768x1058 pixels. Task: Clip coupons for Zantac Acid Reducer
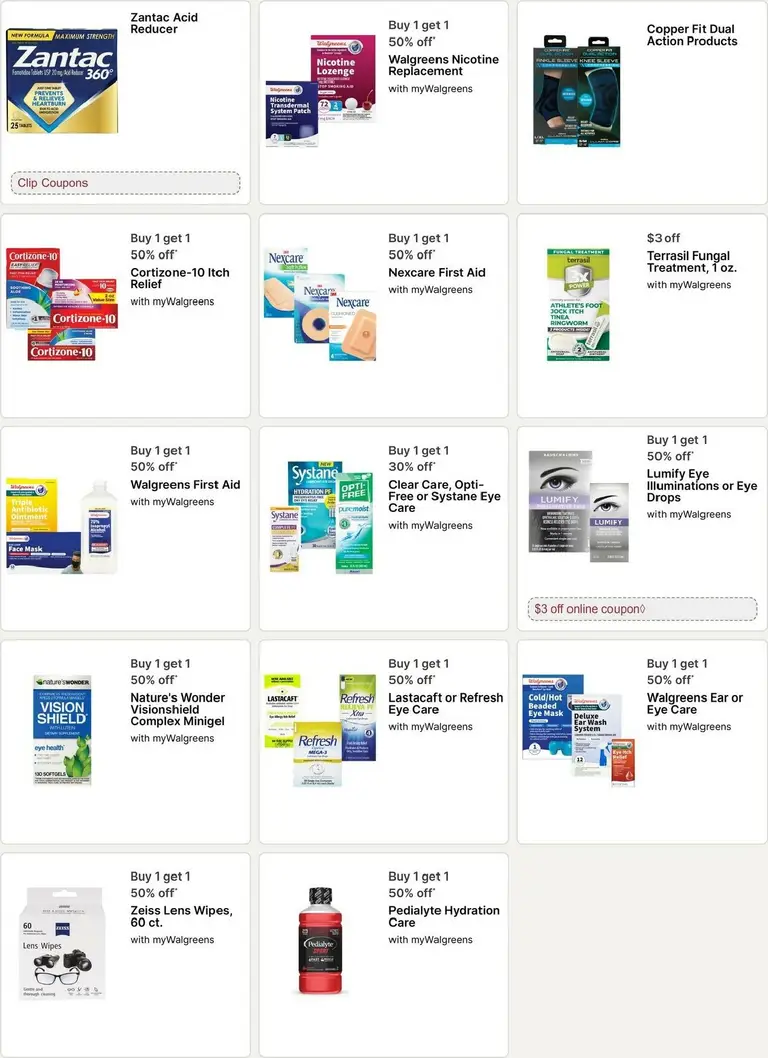[x=125, y=183]
